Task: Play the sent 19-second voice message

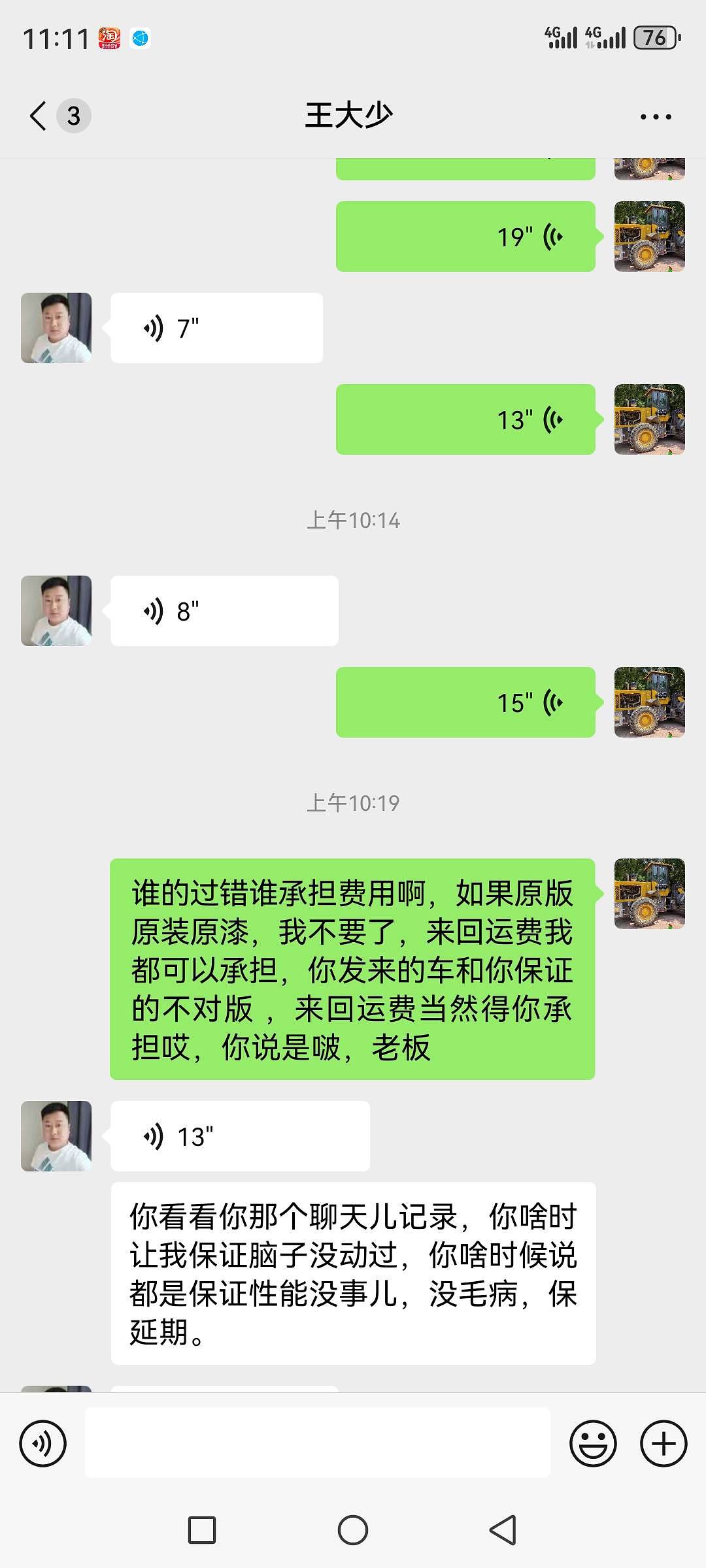Action: [465, 237]
